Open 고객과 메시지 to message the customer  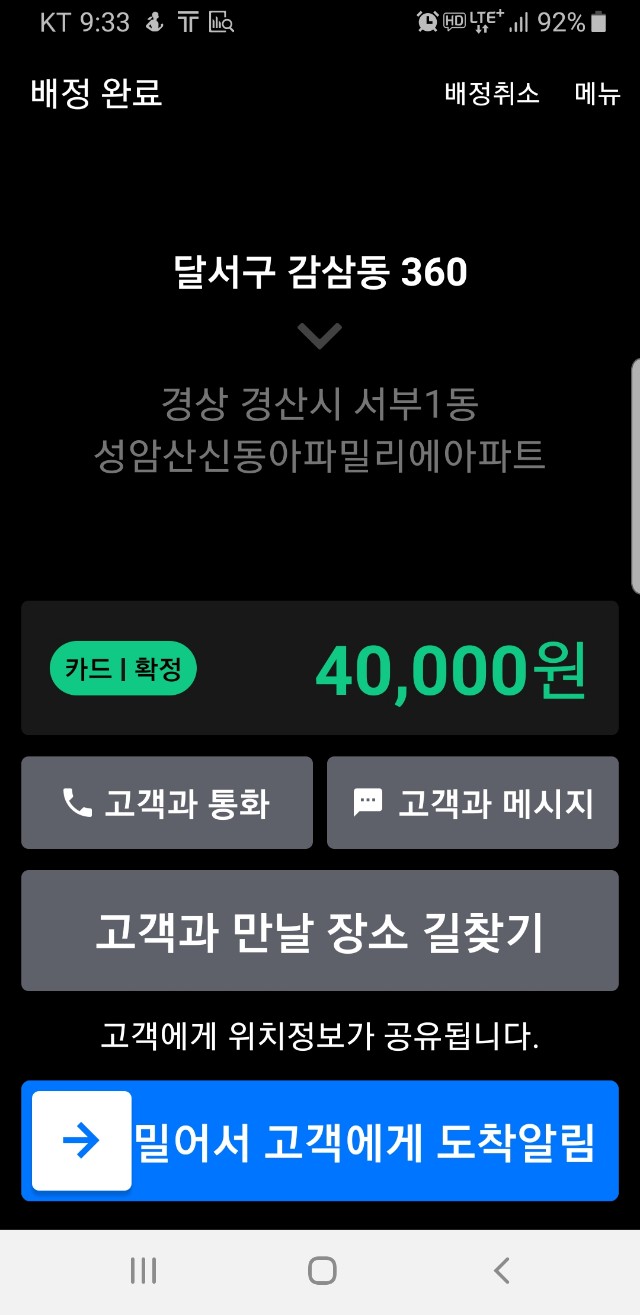coord(473,803)
